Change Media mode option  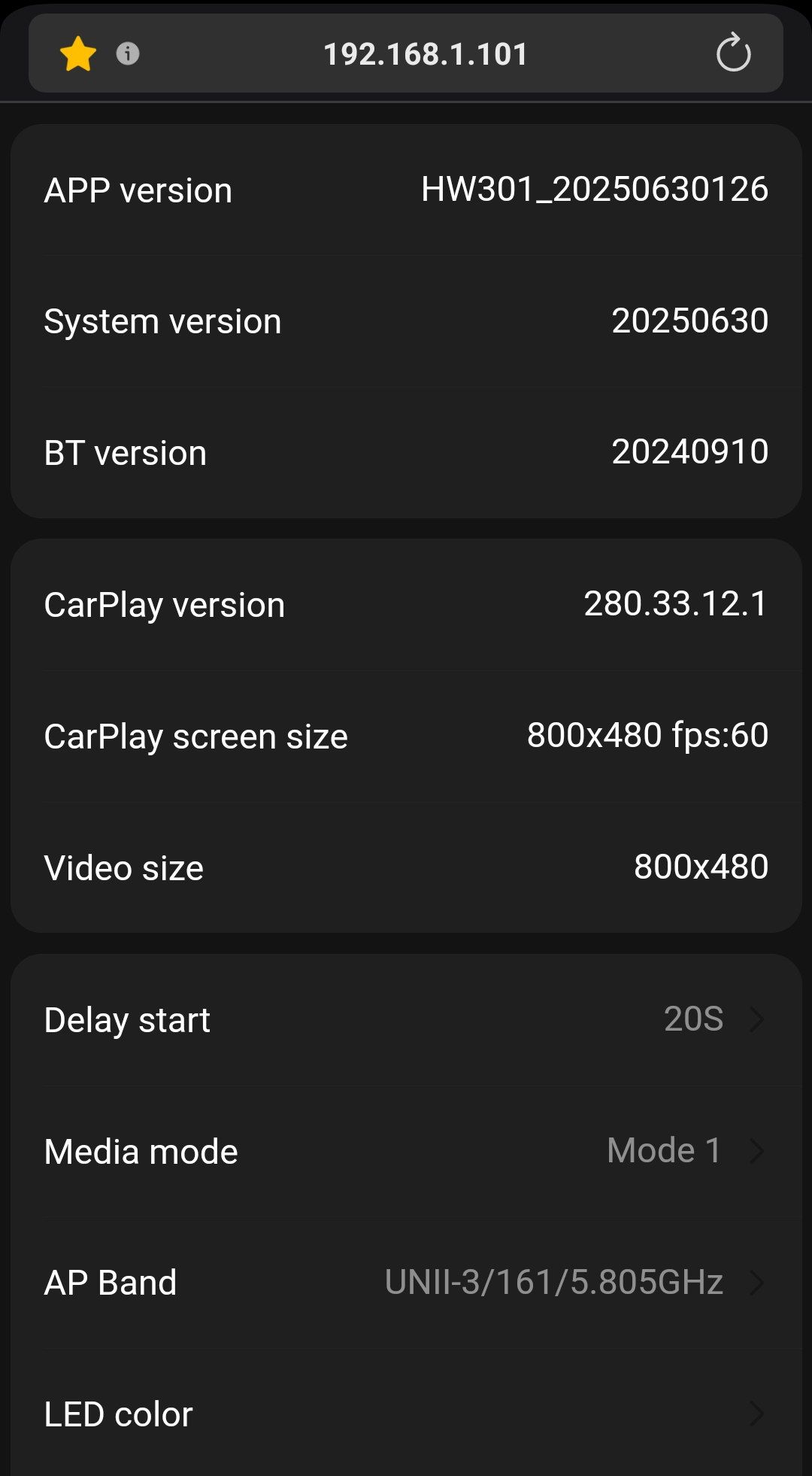pyautogui.click(x=406, y=1151)
